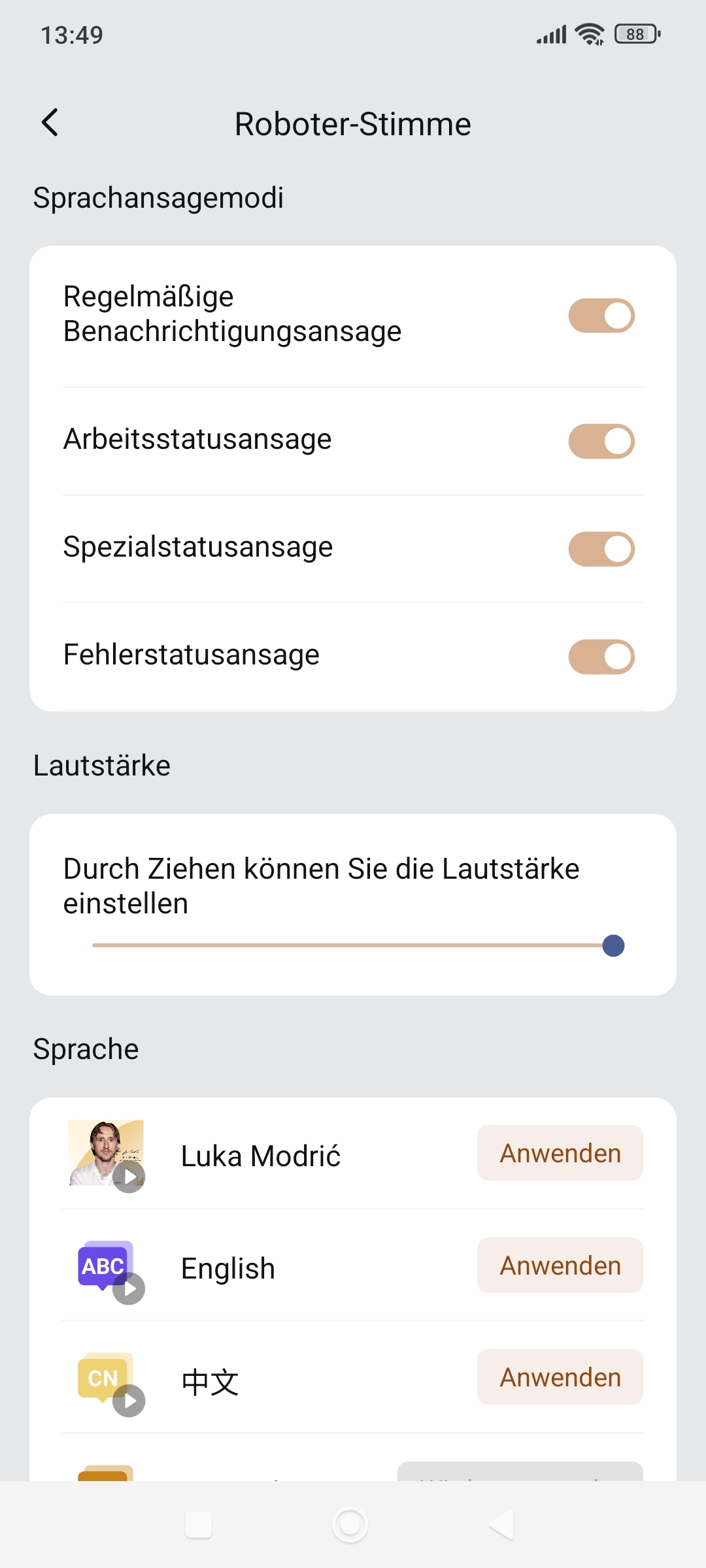Play preview of 中文 voice
This screenshot has width=706, height=1568.
pos(129,1401)
